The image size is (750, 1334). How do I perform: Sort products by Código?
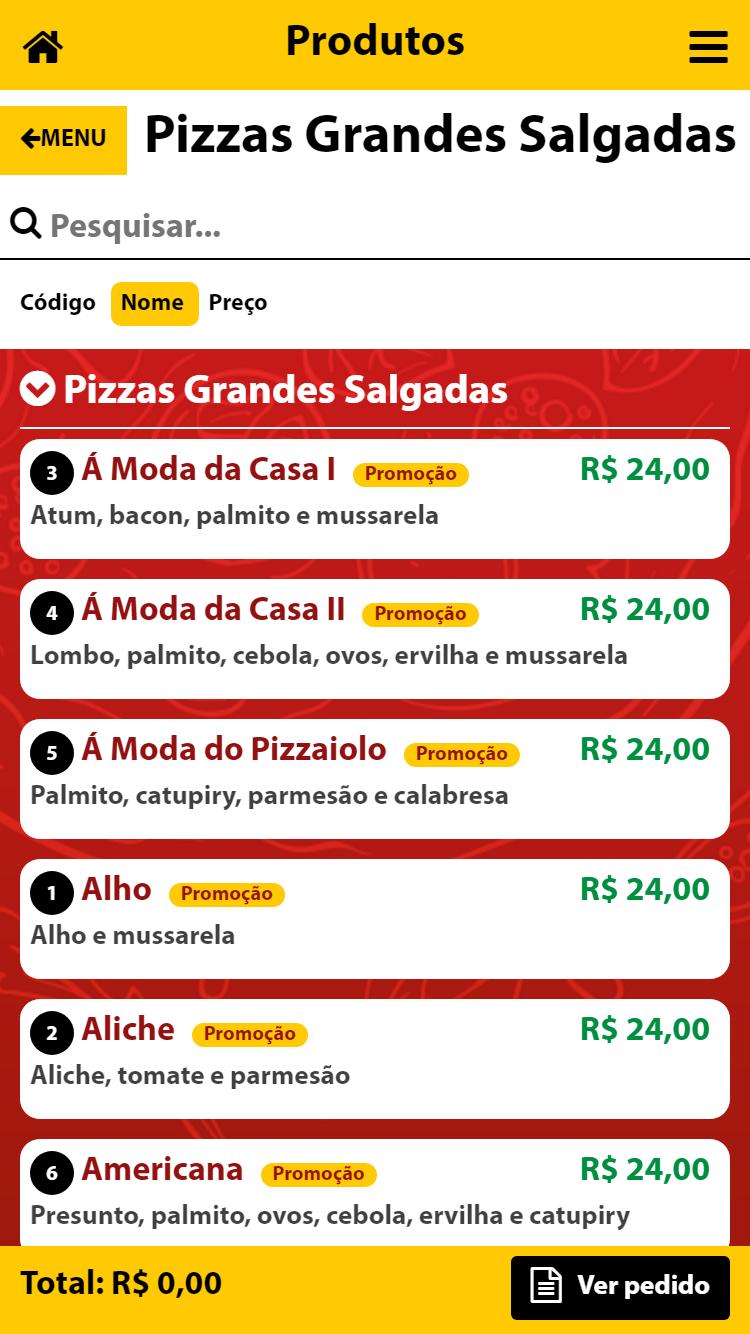[58, 303]
